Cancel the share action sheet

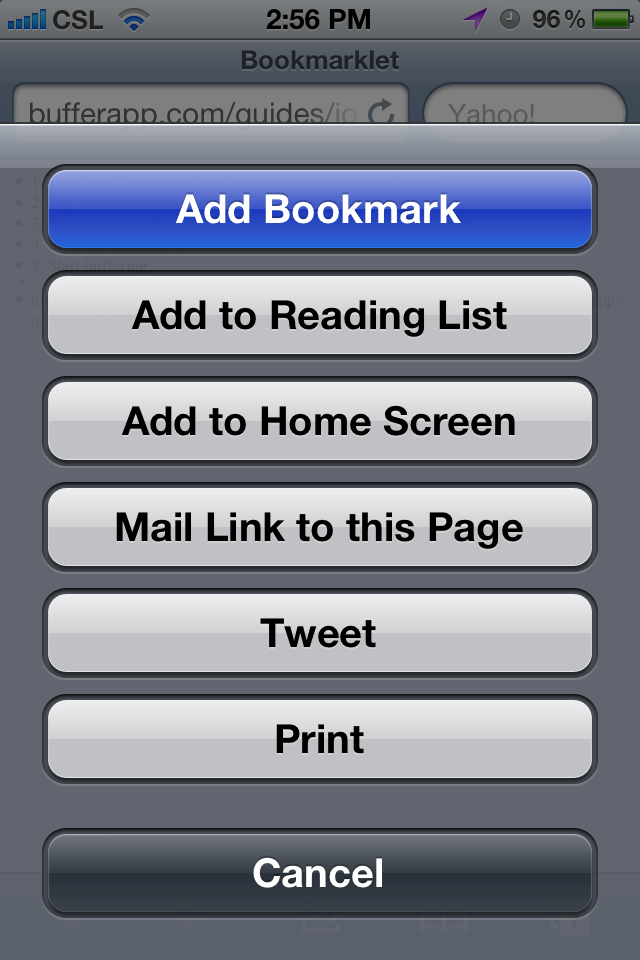[319, 872]
